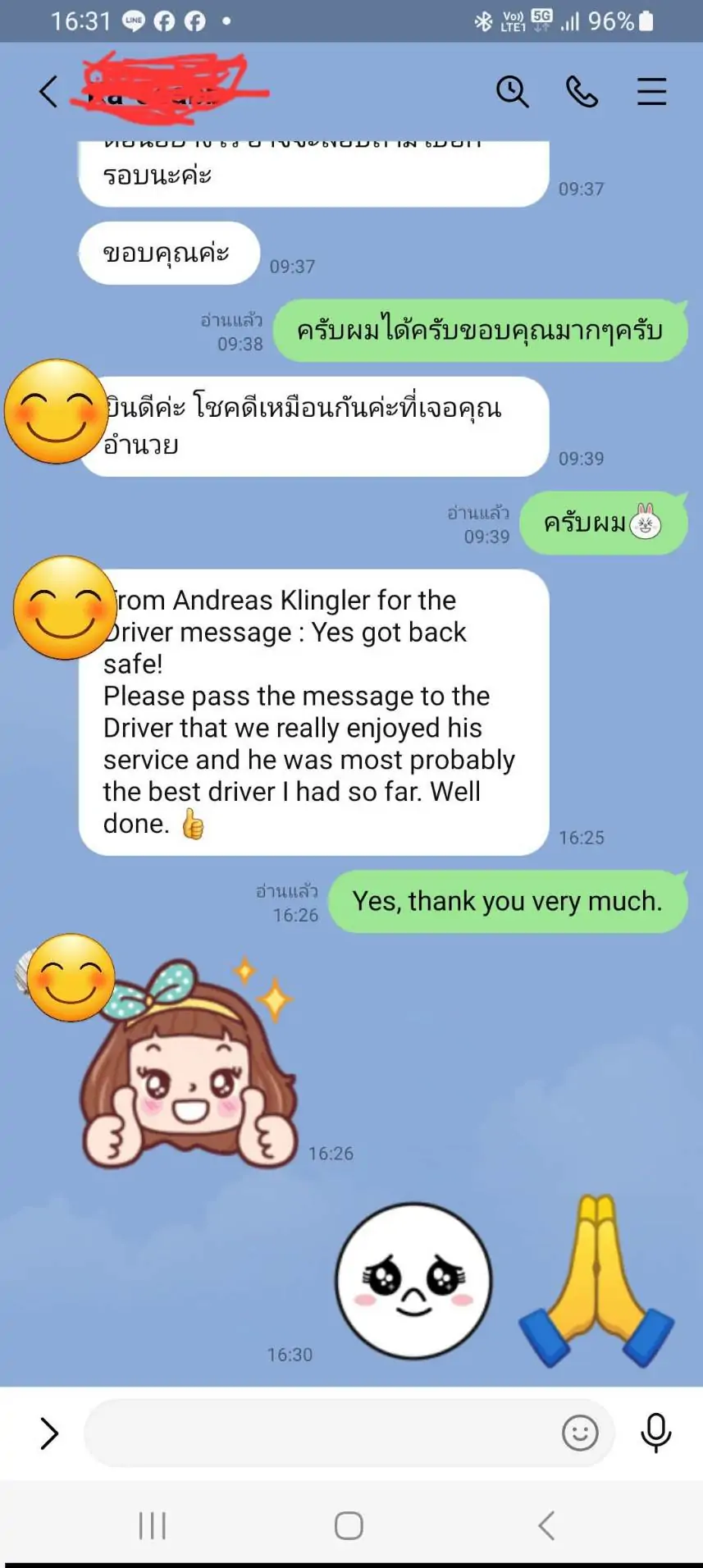Search within this conversation
Viewport: 703px width, 1568px height.
tap(512, 91)
